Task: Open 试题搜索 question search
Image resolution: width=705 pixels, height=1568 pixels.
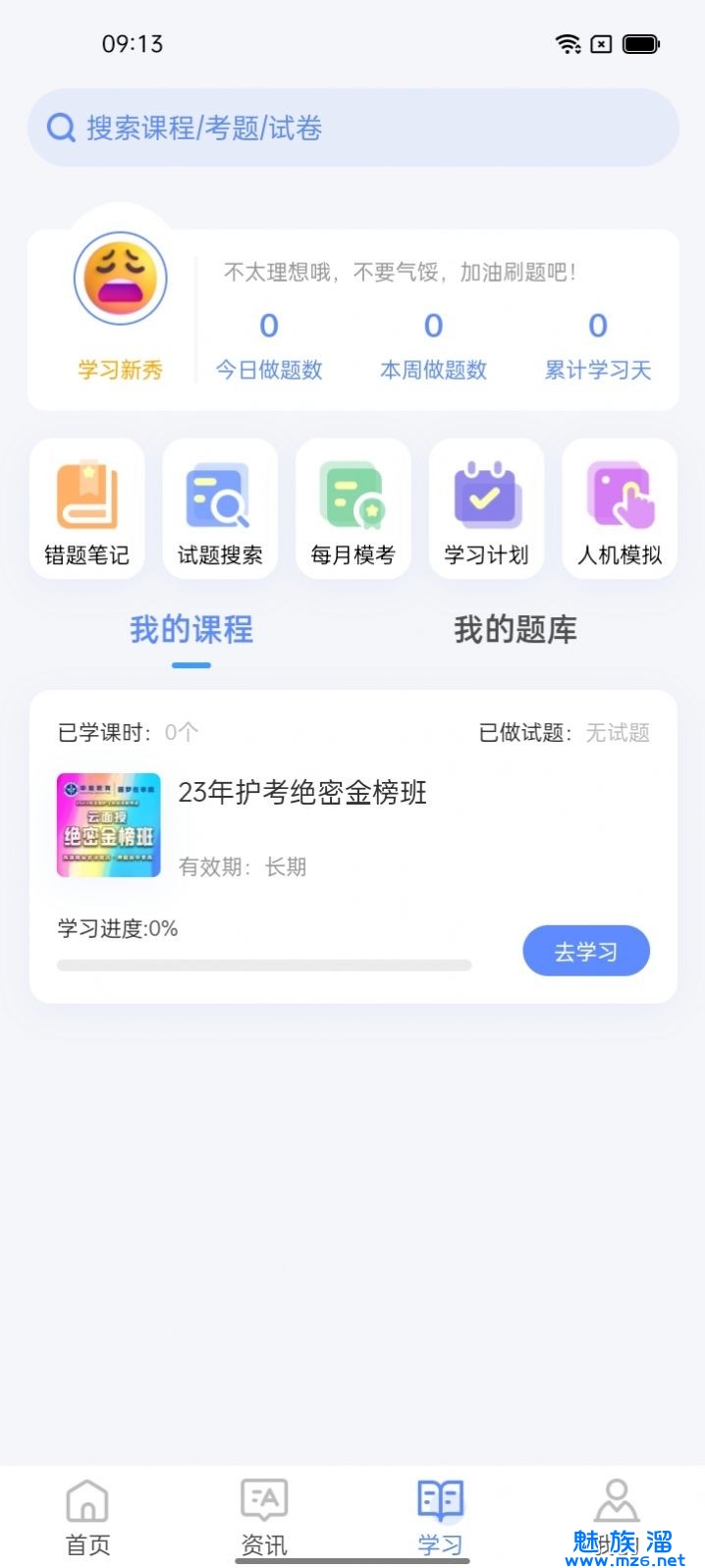Action: click(x=220, y=509)
